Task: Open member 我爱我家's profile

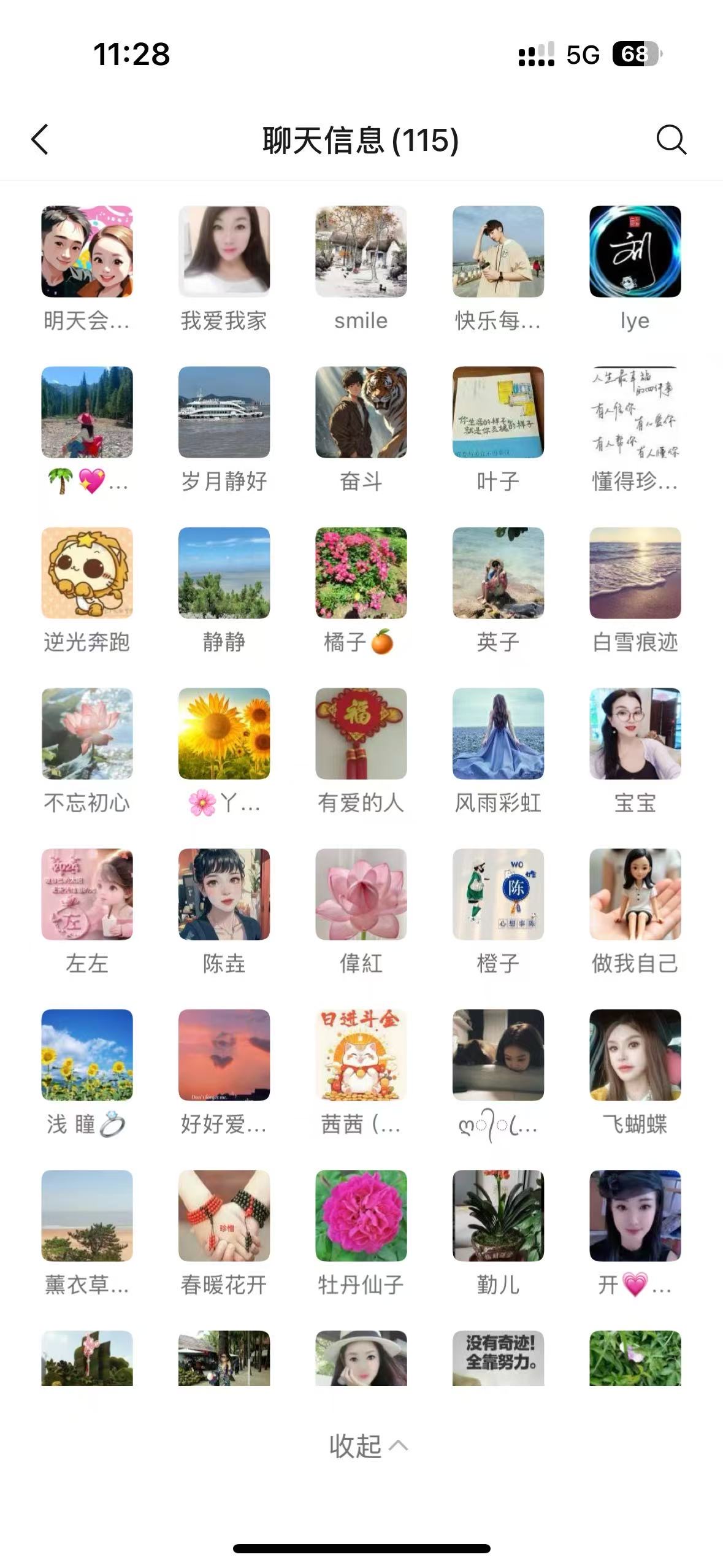Action: click(224, 252)
